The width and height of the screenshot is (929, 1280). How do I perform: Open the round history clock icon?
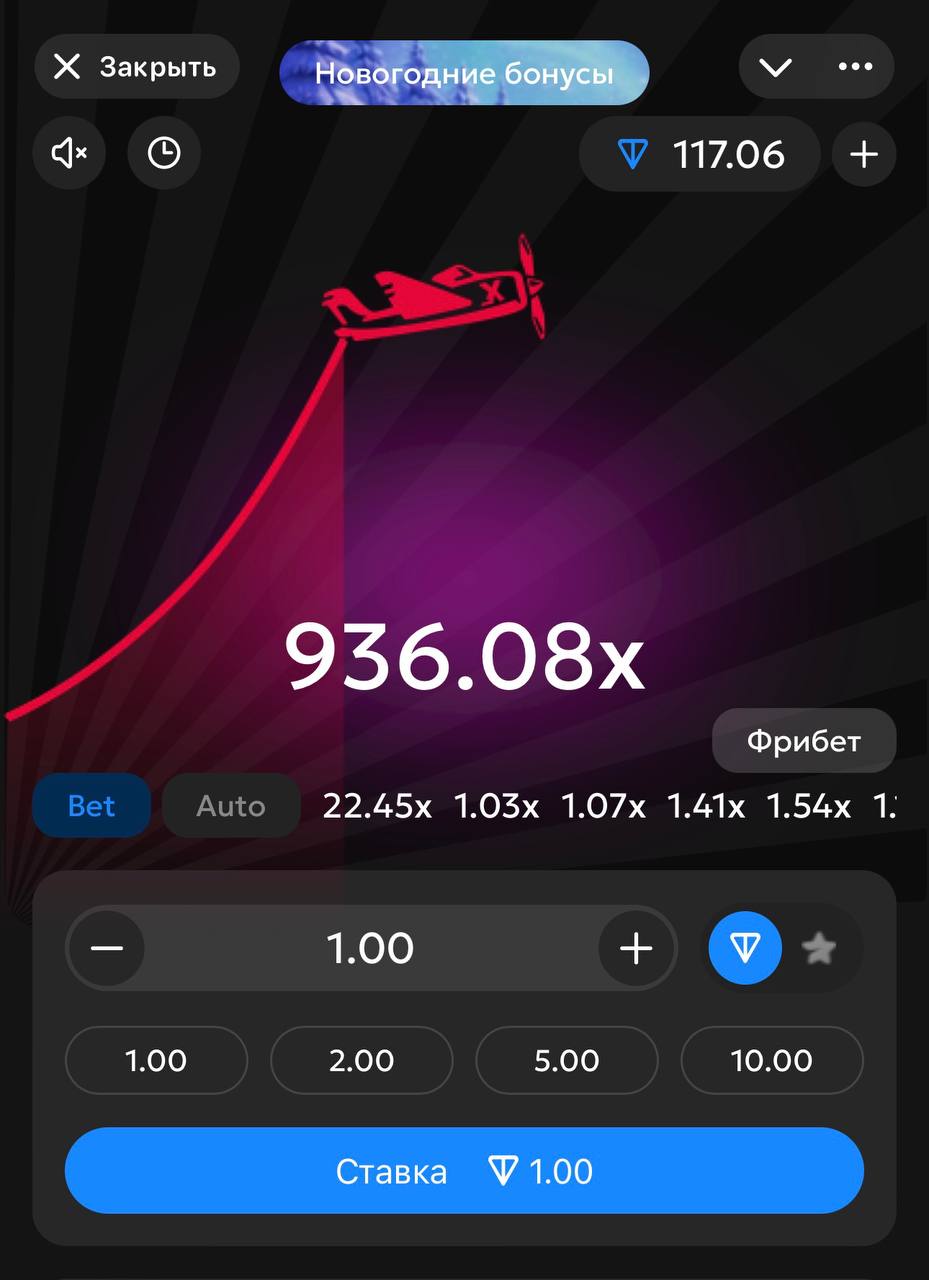(164, 153)
